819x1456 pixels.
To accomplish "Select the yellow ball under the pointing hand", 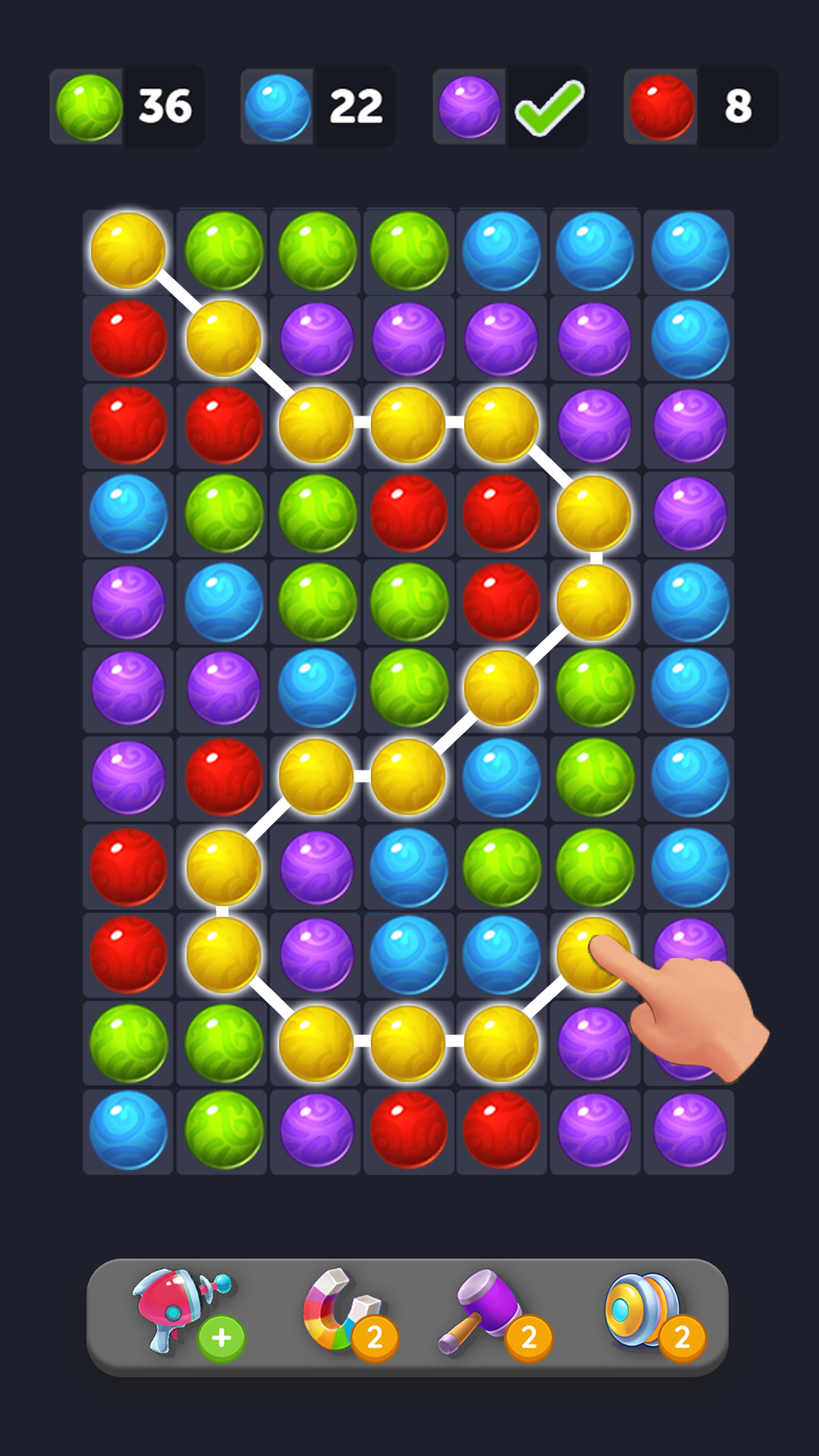I will tap(595, 952).
